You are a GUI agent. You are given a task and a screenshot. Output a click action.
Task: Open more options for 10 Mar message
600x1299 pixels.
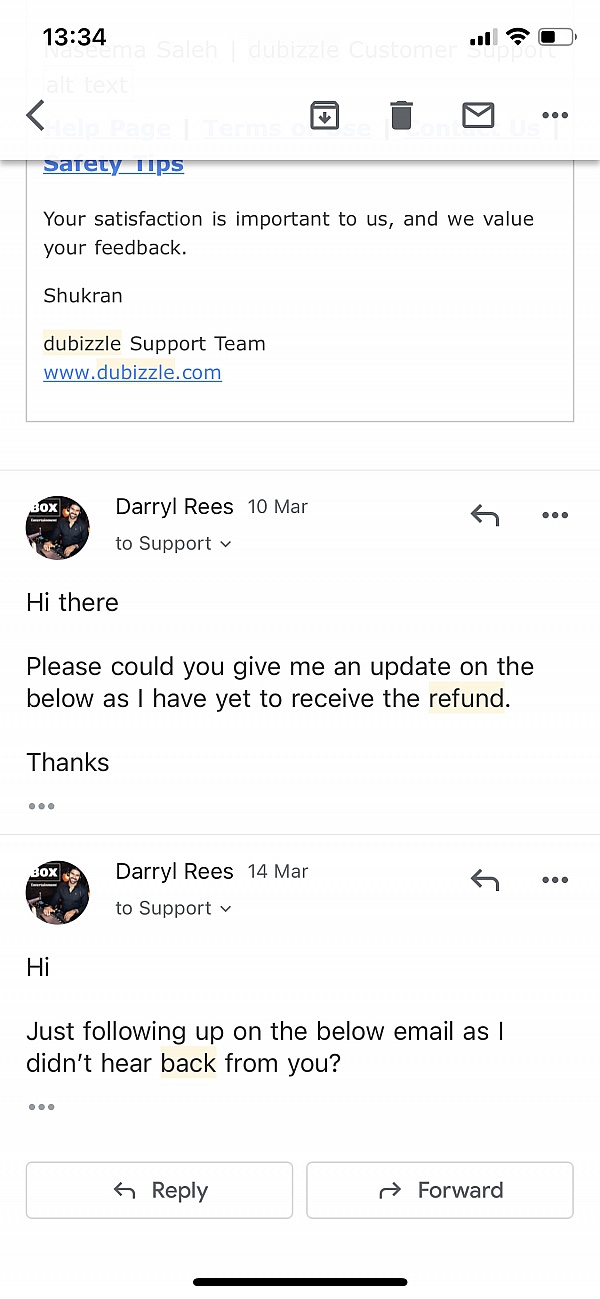(x=555, y=515)
